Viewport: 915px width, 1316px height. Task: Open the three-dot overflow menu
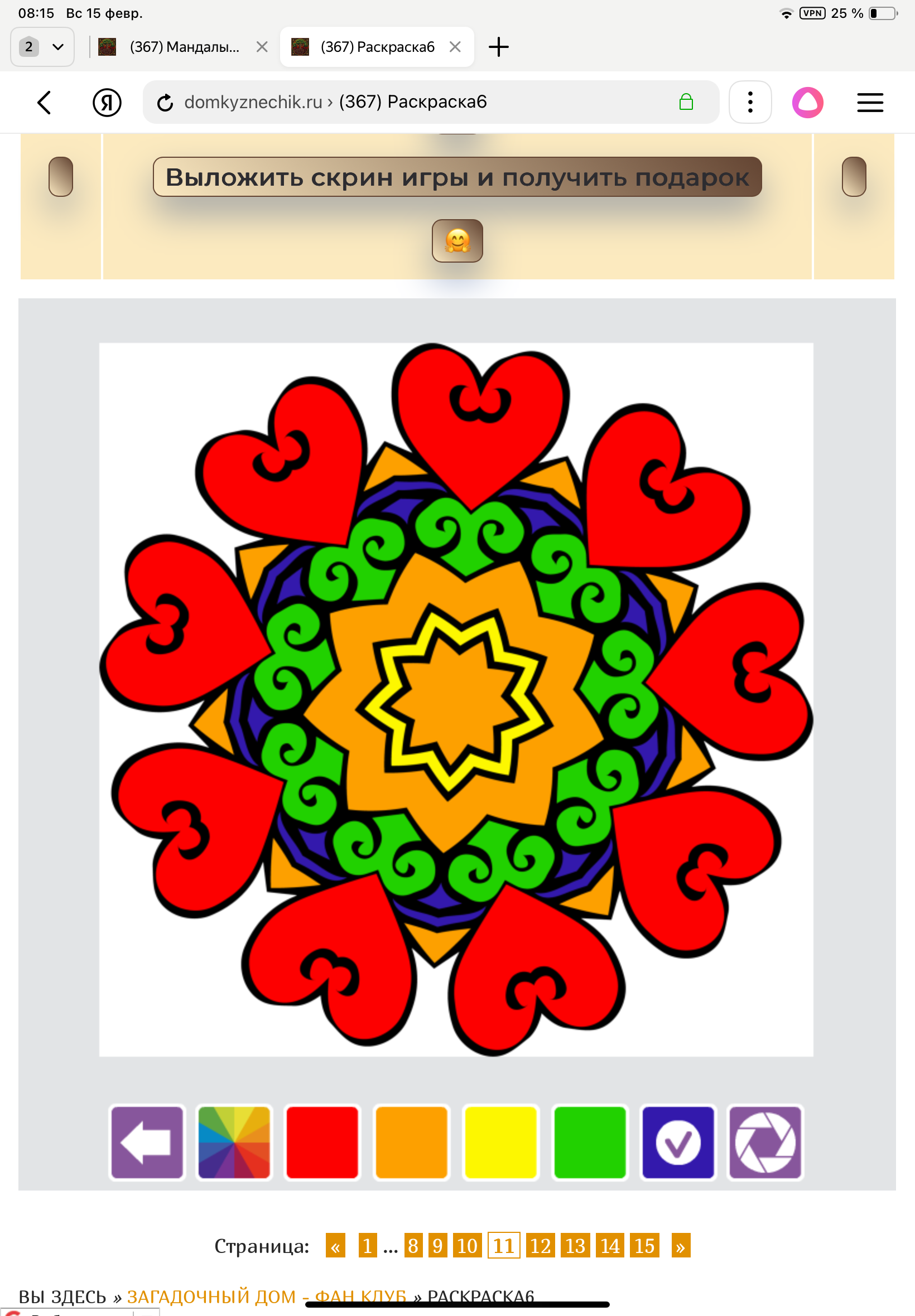coord(749,103)
